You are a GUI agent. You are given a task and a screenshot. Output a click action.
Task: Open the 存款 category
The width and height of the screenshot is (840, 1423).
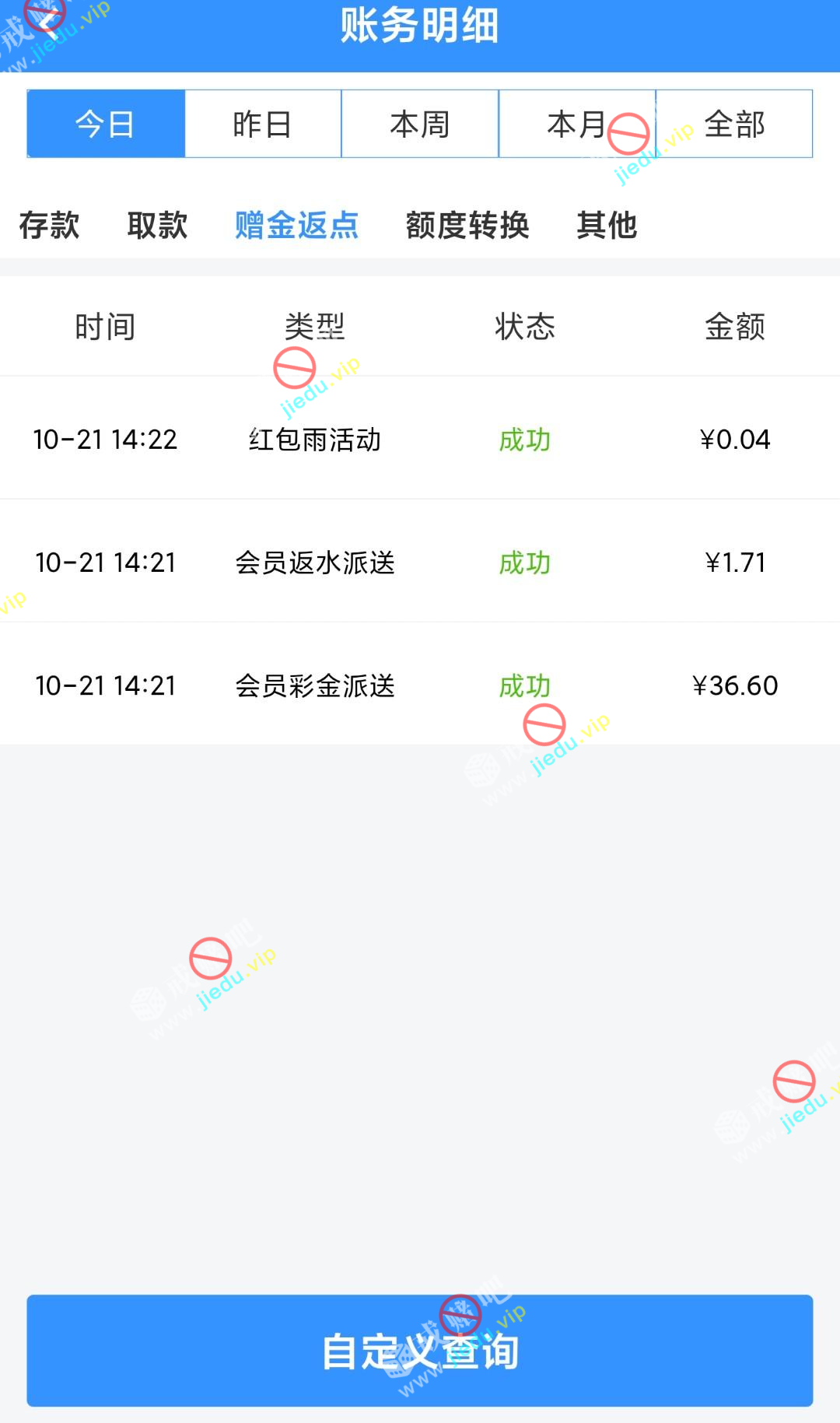pos(49,226)
